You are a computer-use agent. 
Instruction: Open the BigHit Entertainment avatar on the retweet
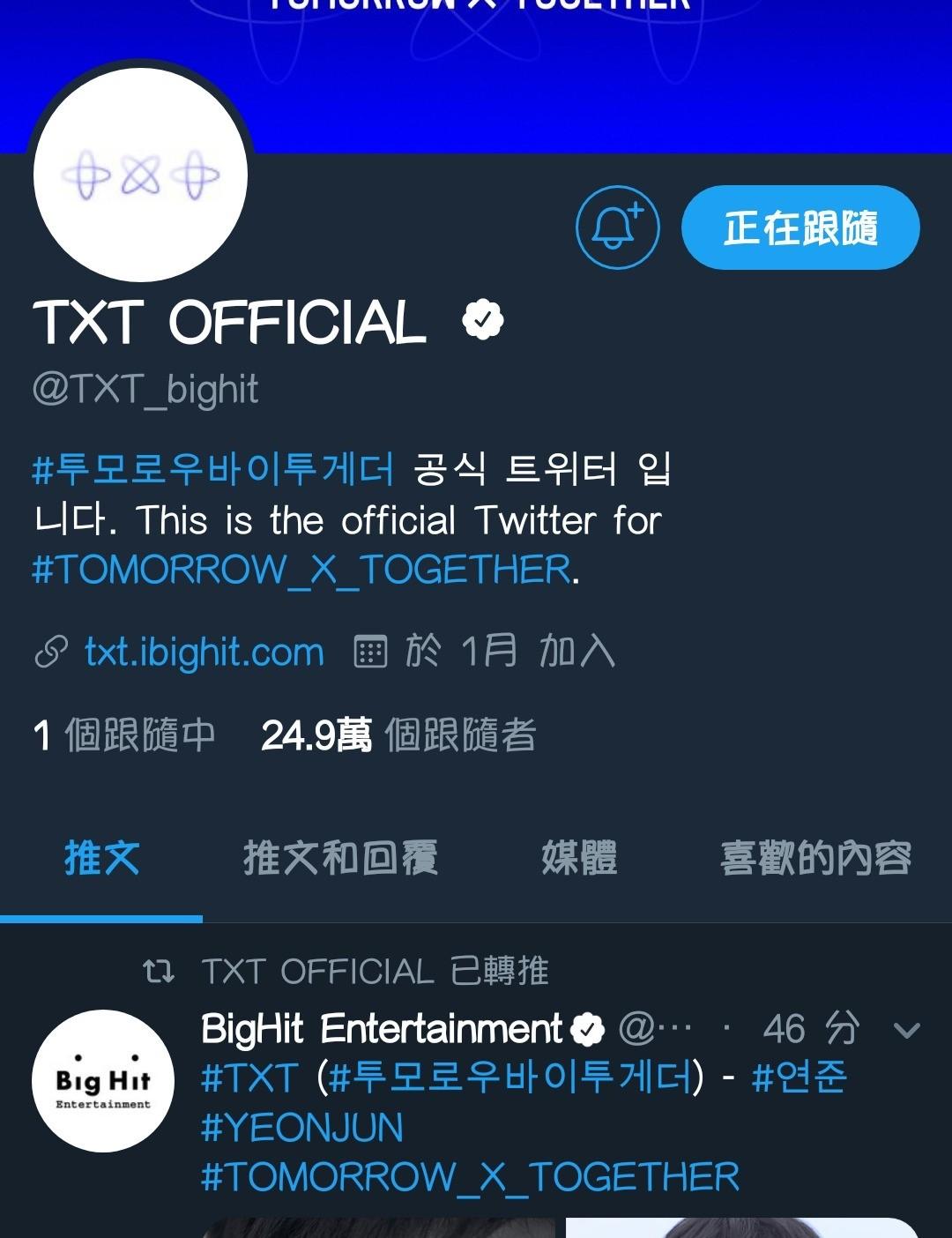[x=103, y=1080]
